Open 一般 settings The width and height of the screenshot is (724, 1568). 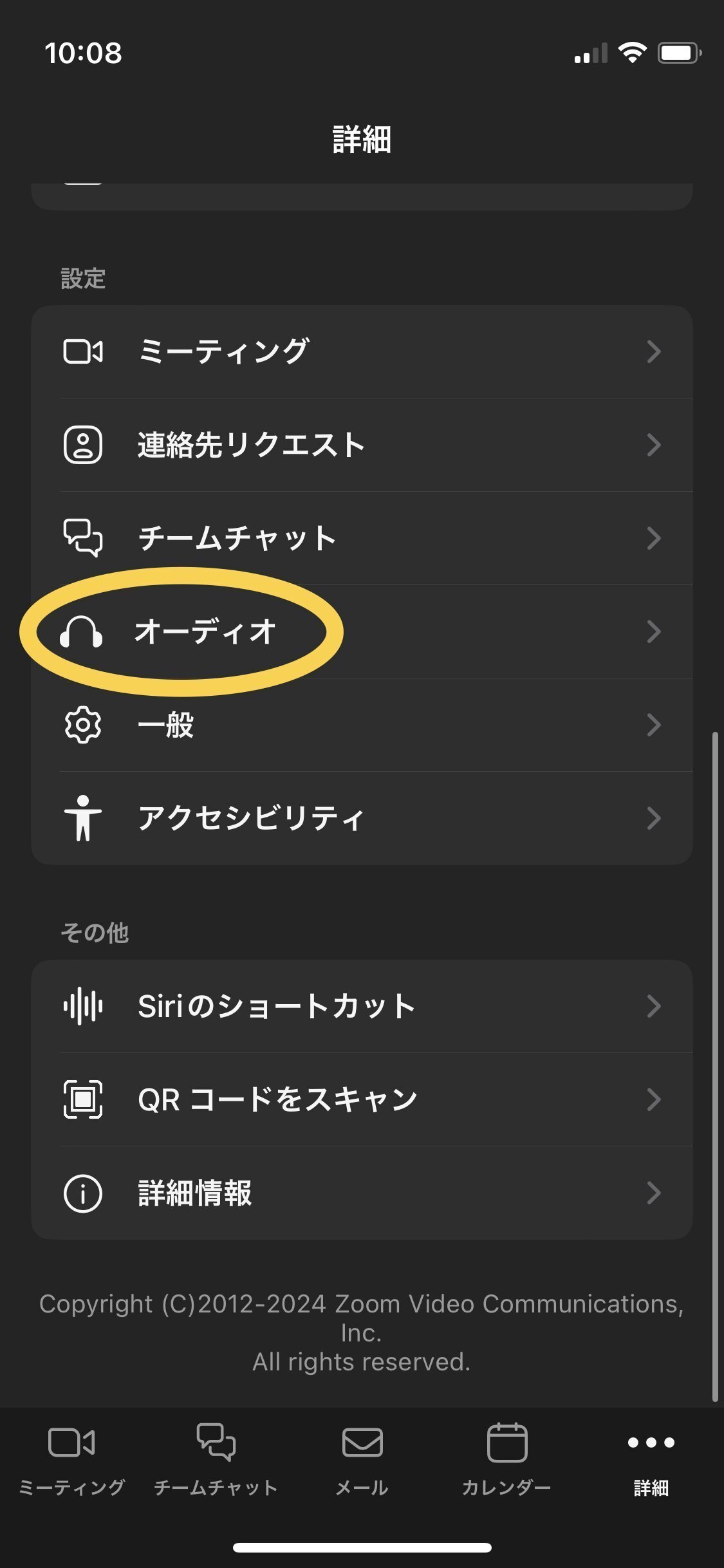coord(362,725)
